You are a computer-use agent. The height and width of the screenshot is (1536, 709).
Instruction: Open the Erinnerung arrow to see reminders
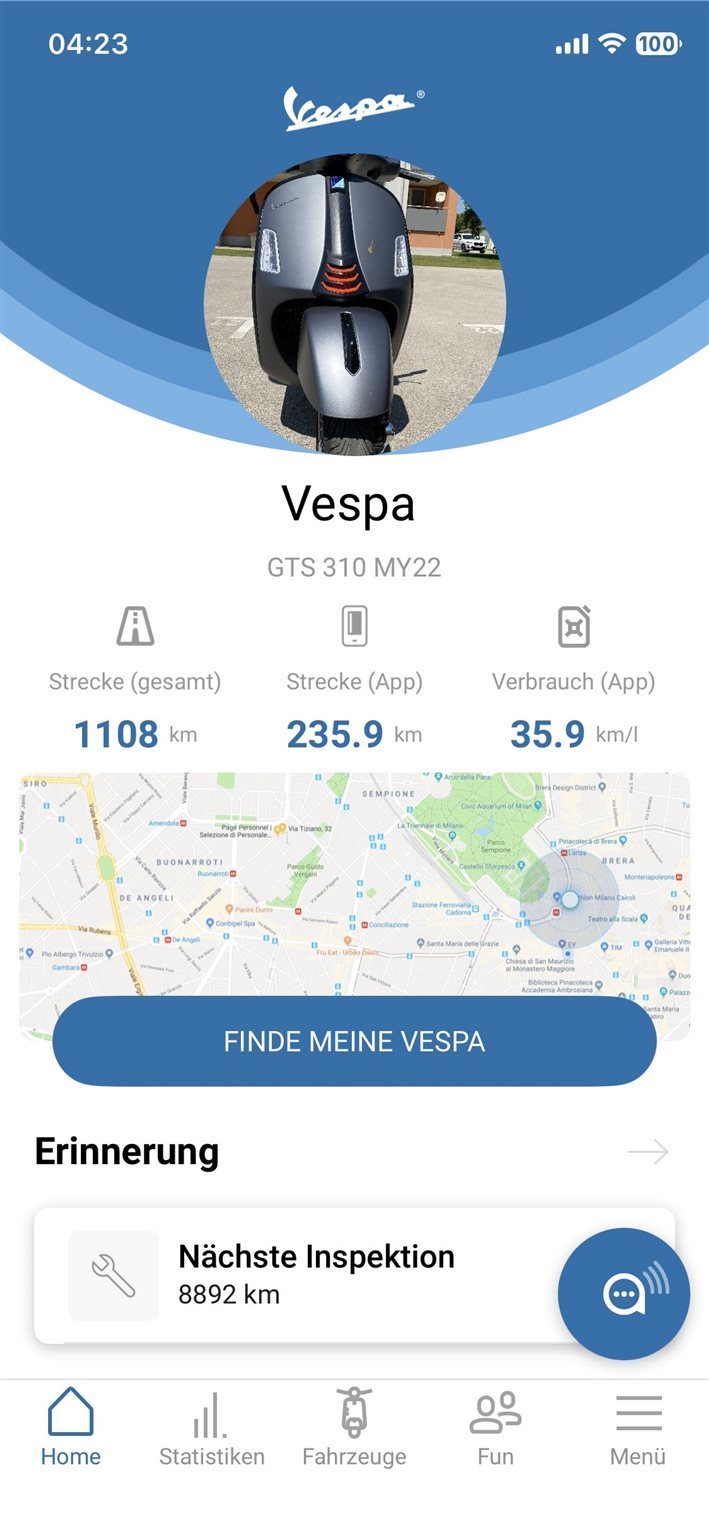[647, 1152]
